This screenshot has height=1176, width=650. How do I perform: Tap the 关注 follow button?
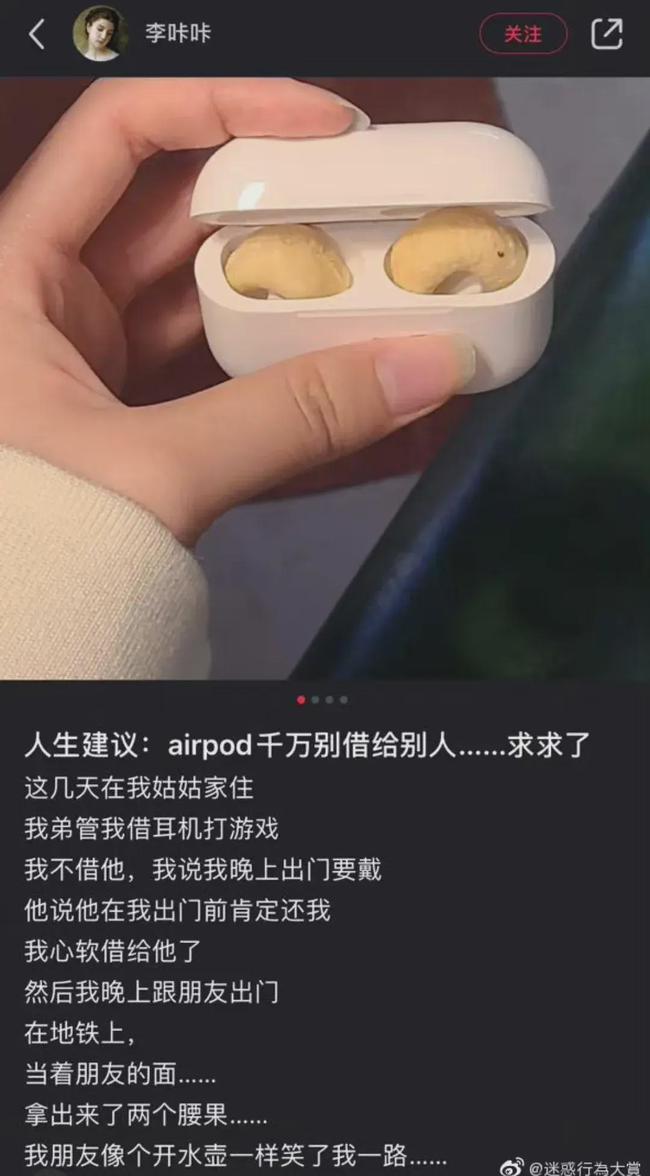coord(523,34)
